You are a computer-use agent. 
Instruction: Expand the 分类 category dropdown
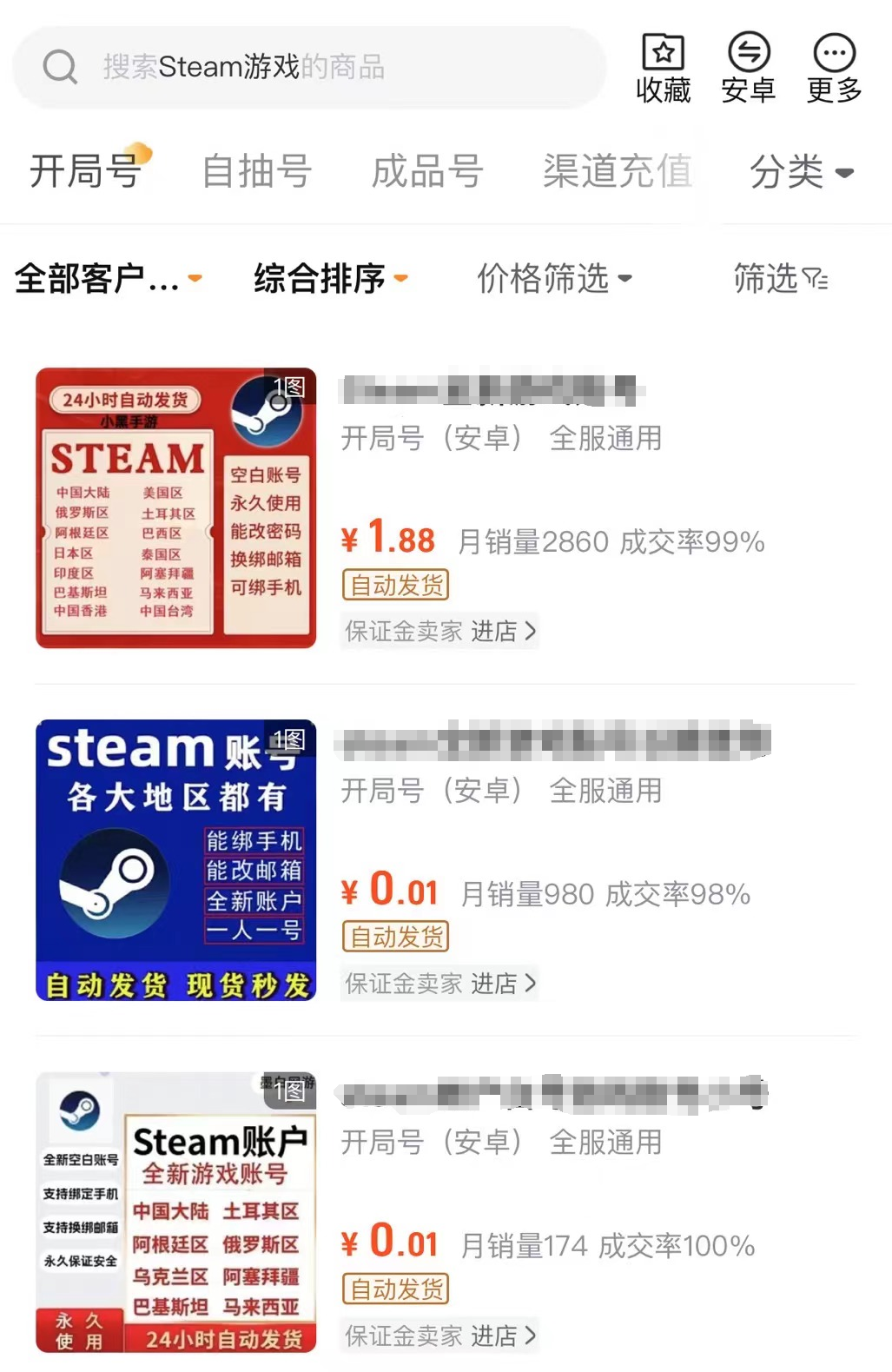pyautogui.click(x=801, y=171)
